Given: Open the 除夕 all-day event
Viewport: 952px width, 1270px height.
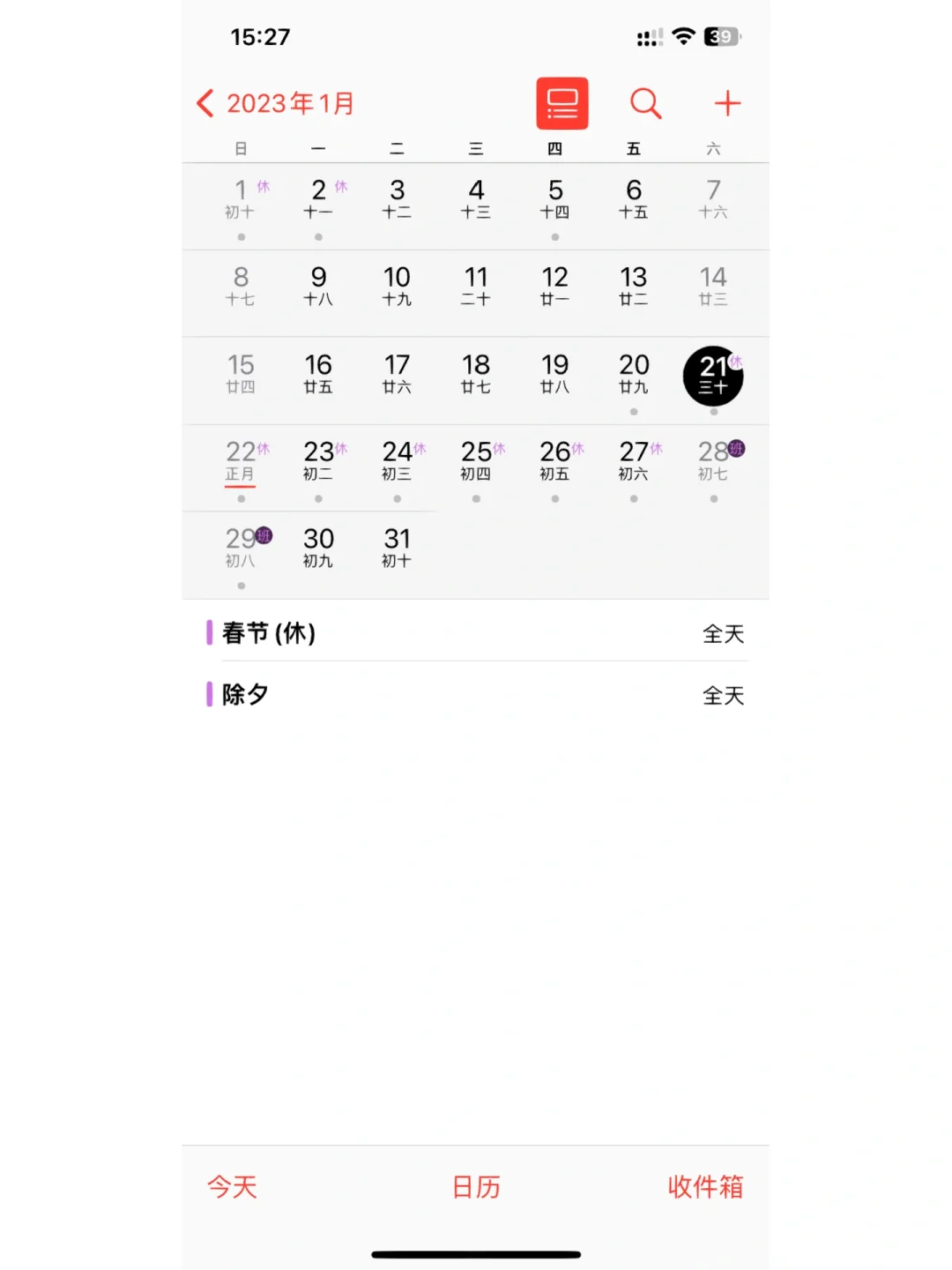Looking at the screenshot, I should [476, 695].
